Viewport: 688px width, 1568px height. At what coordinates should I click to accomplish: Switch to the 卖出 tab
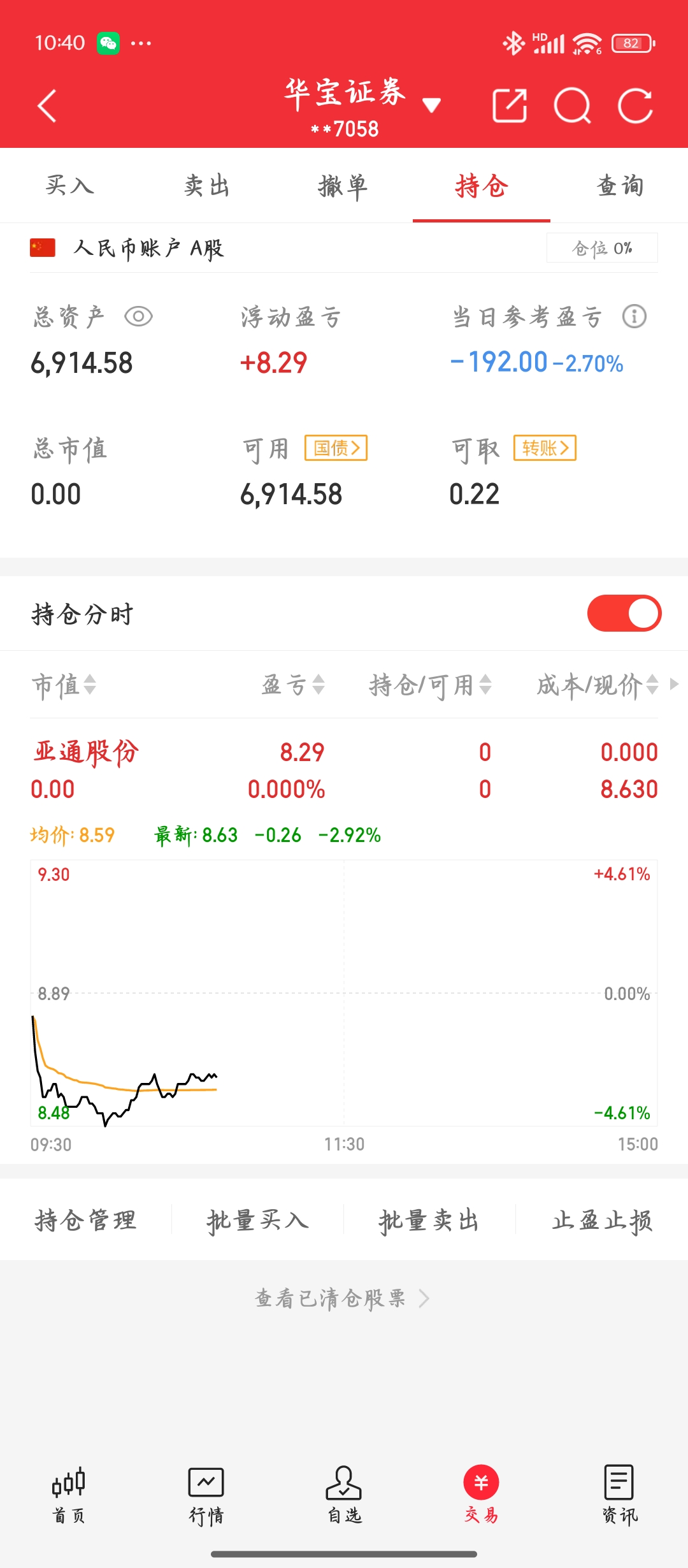[x=206, y=186]
